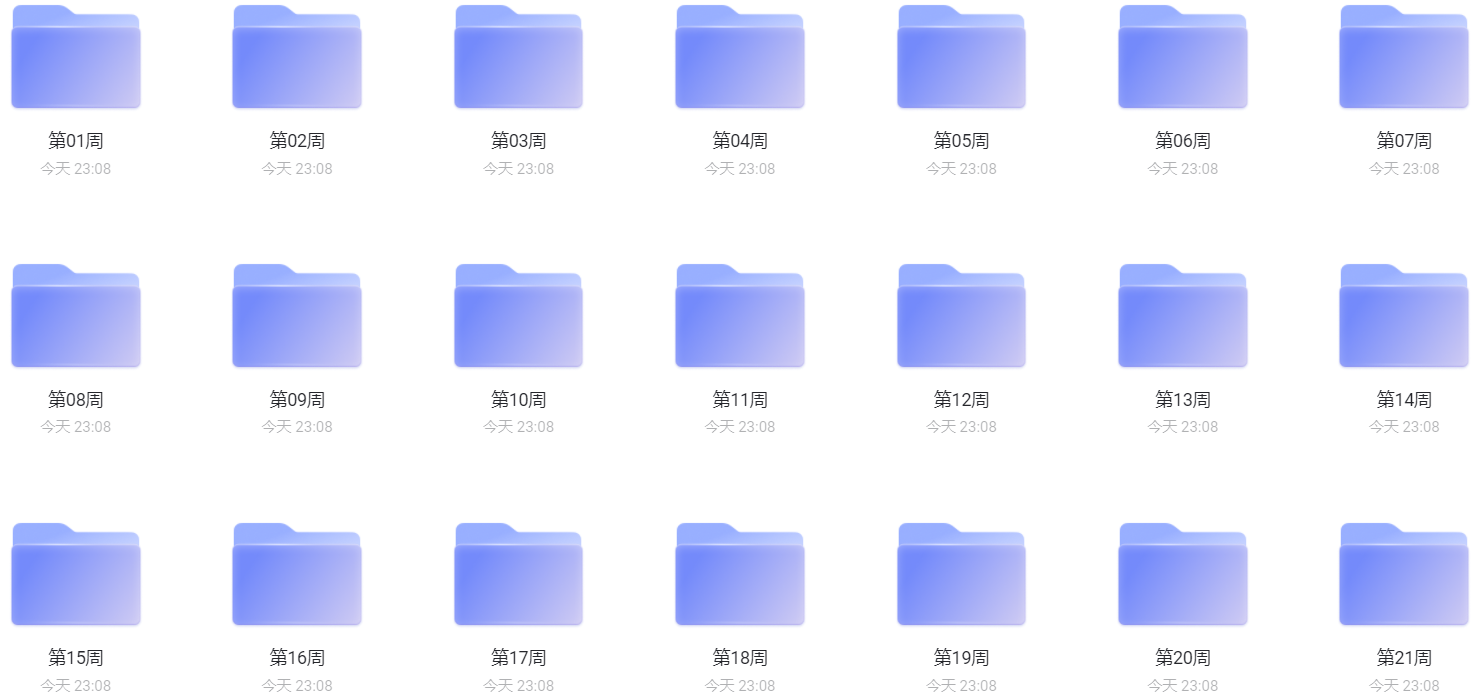The height and width of the screenshot is (697, 1477).
Task: Select the 第13周 folder
Action: pyautogui.click(x=1182, y=318)
